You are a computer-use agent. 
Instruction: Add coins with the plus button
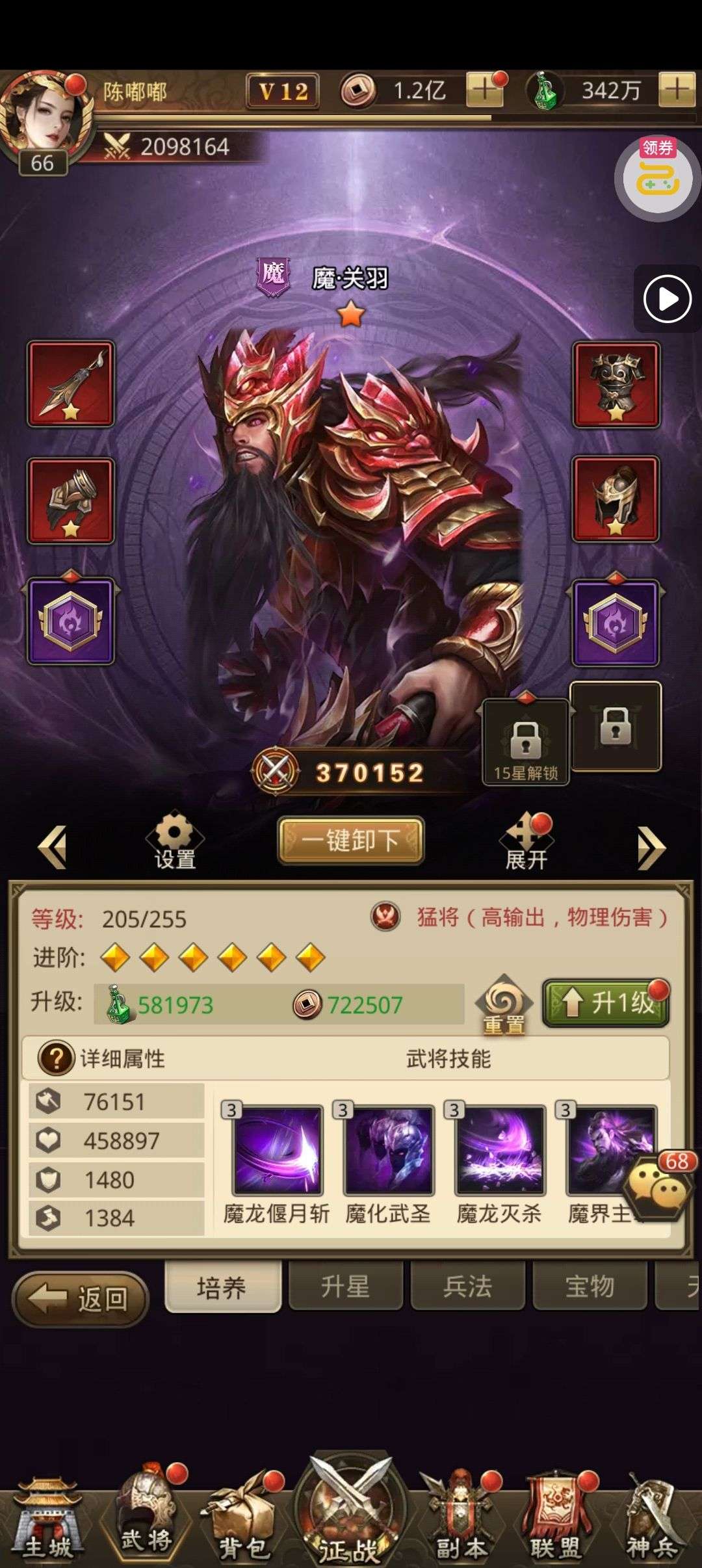tap(485, 90)
